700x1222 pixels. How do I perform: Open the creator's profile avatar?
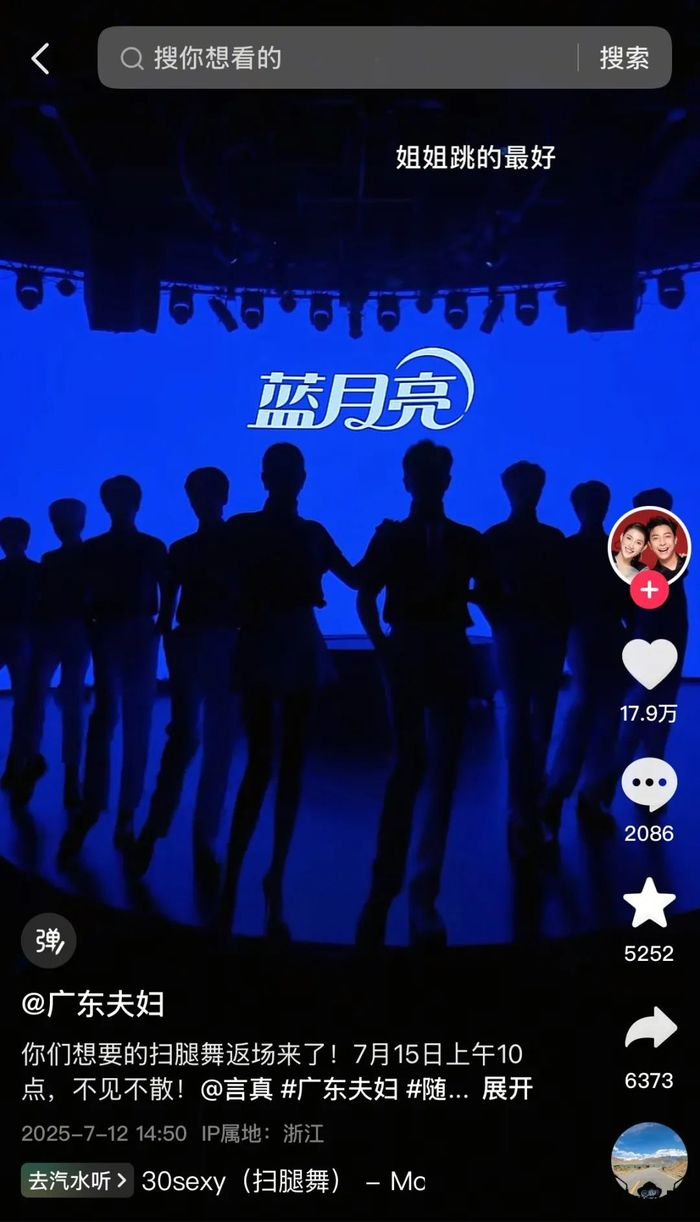649,547
